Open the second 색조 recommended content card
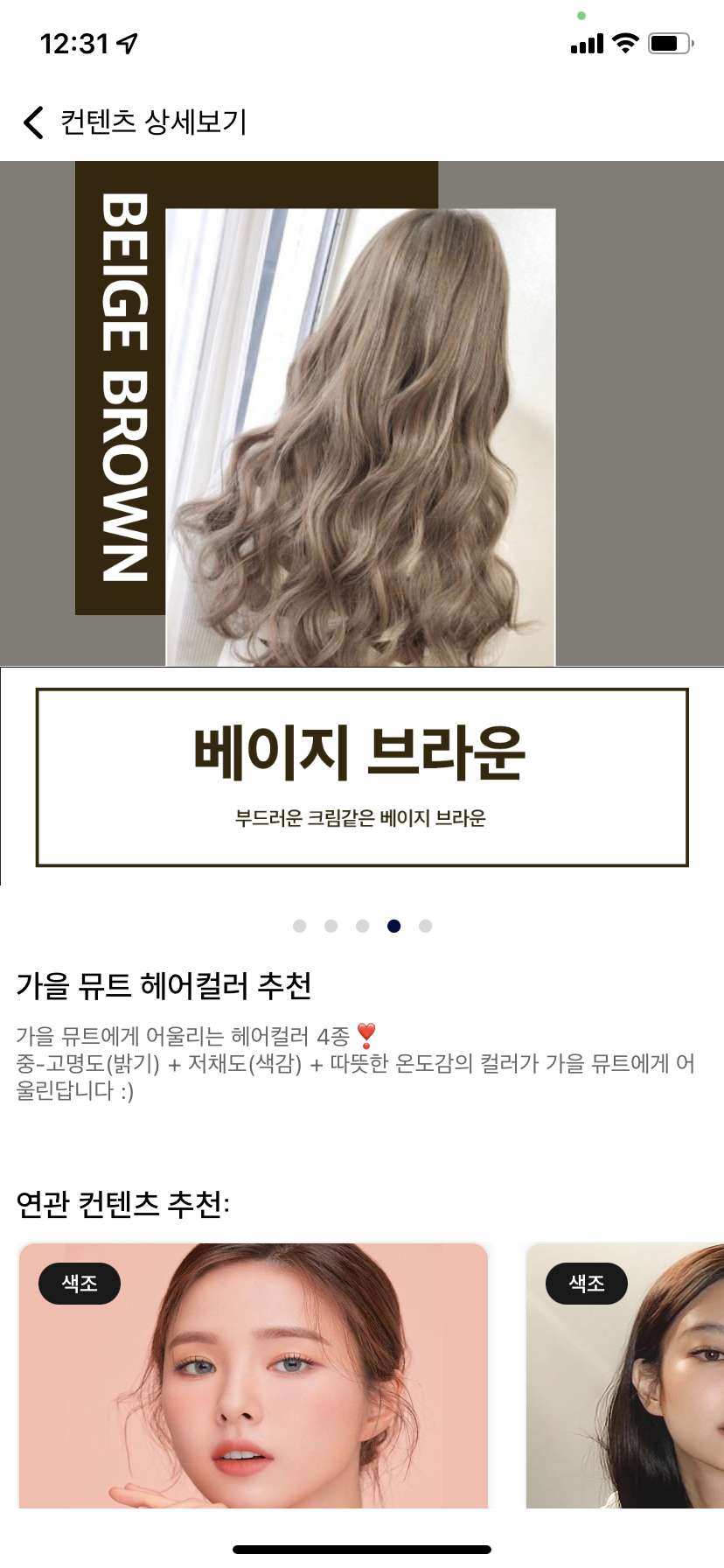Viewport: 724px width, 1568px height. 624,1375
